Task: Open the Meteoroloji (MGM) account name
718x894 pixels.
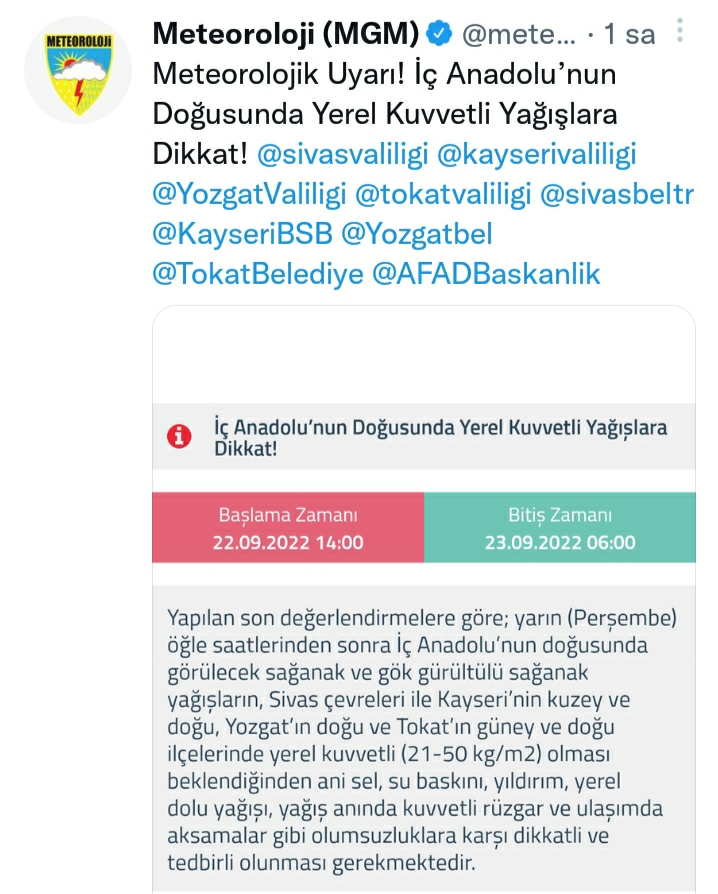Action: pyautogui.click(x=285, y=34)
